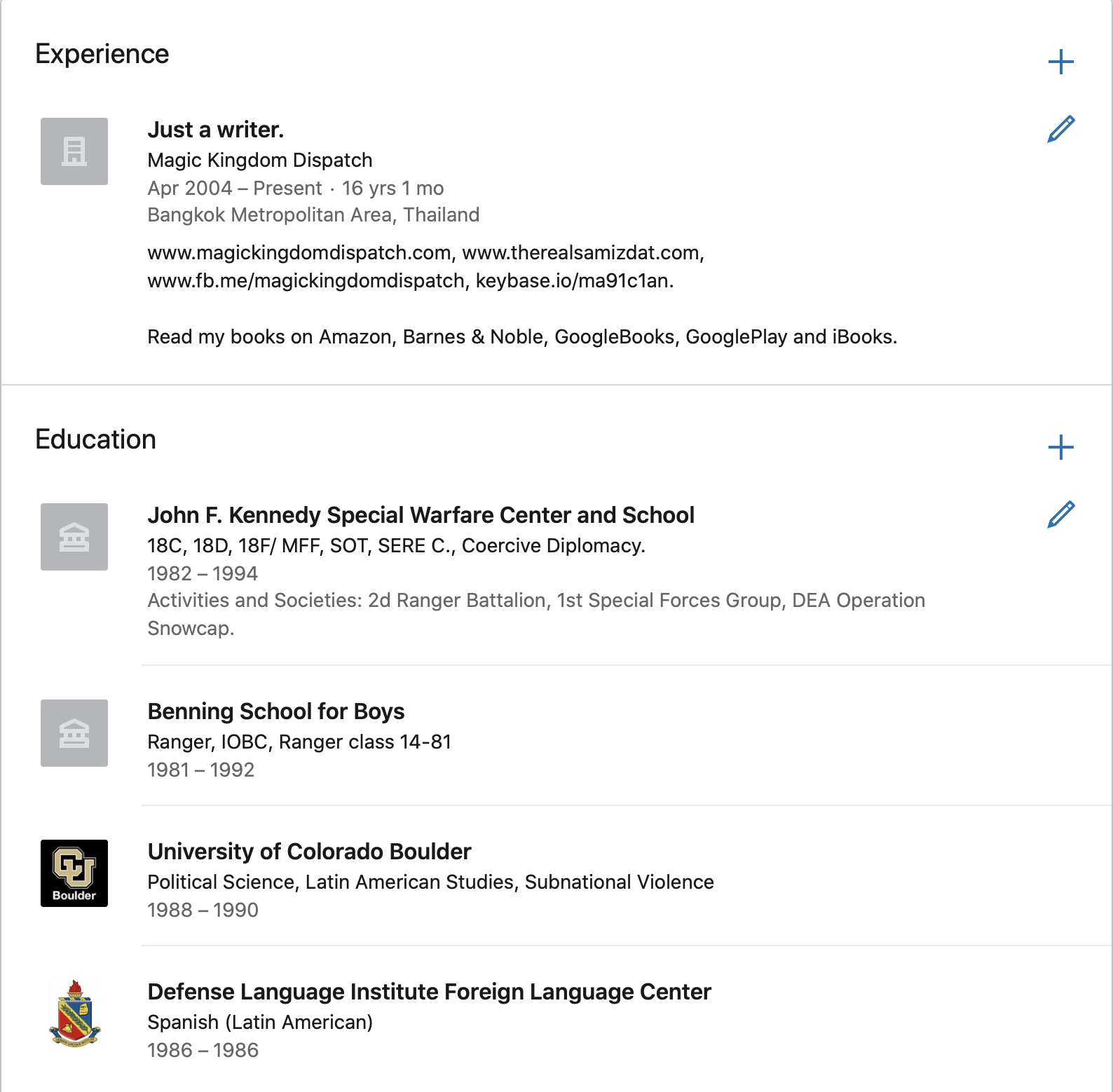Add a new Experience entry
1113x1092 pixels.
point(1060,62)
